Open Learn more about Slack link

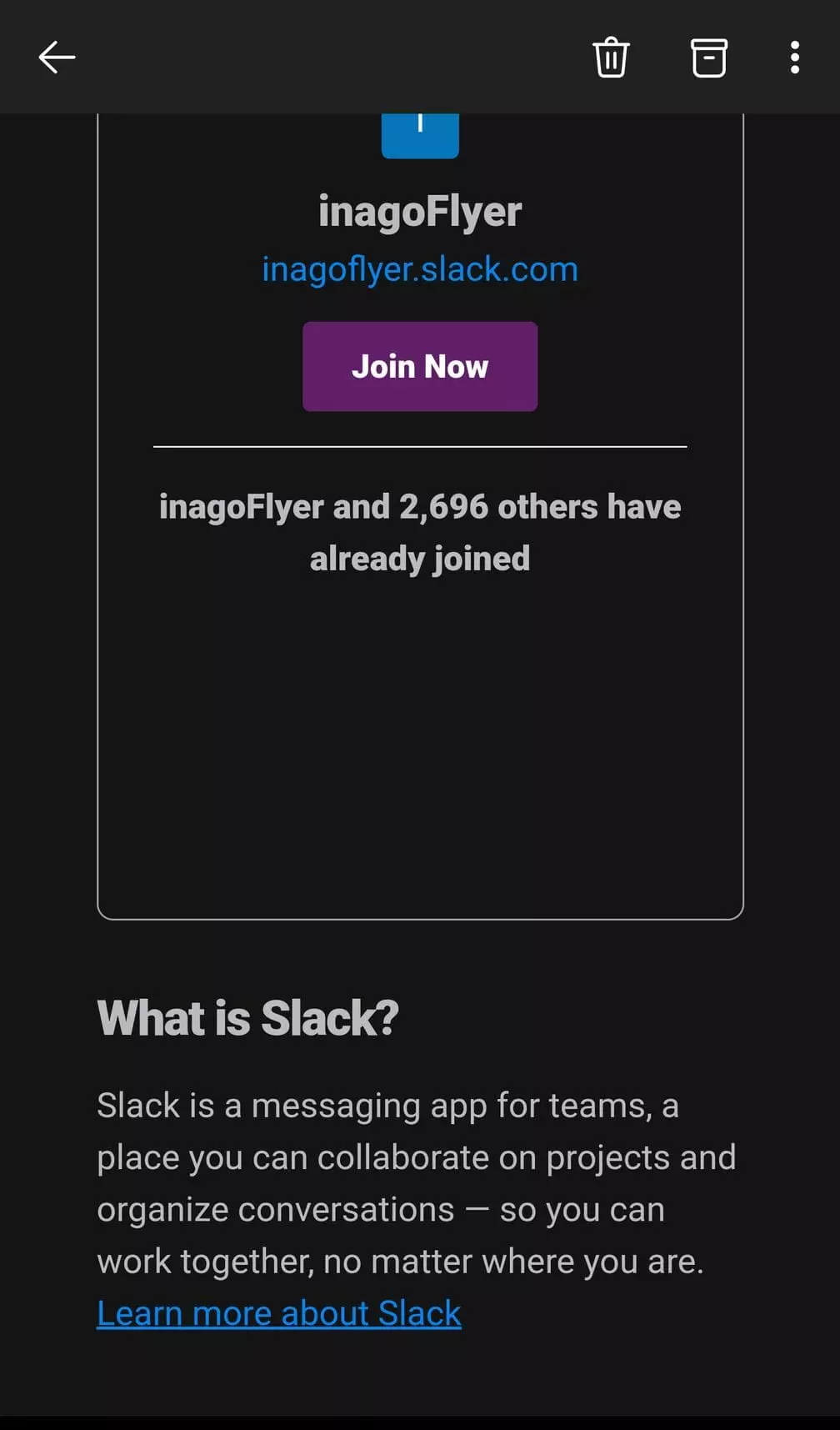coord(279,1313)
